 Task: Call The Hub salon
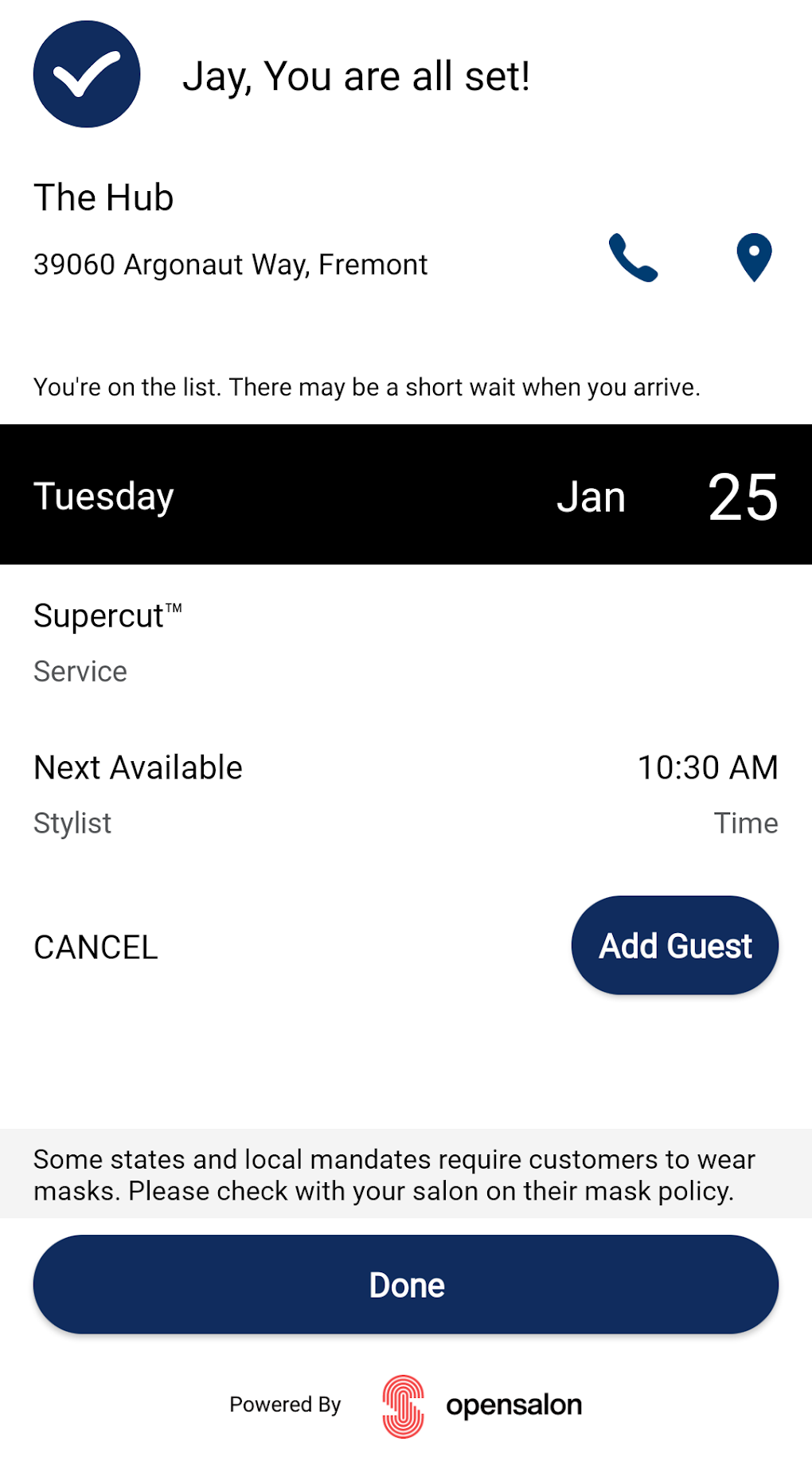pos(633,257)
